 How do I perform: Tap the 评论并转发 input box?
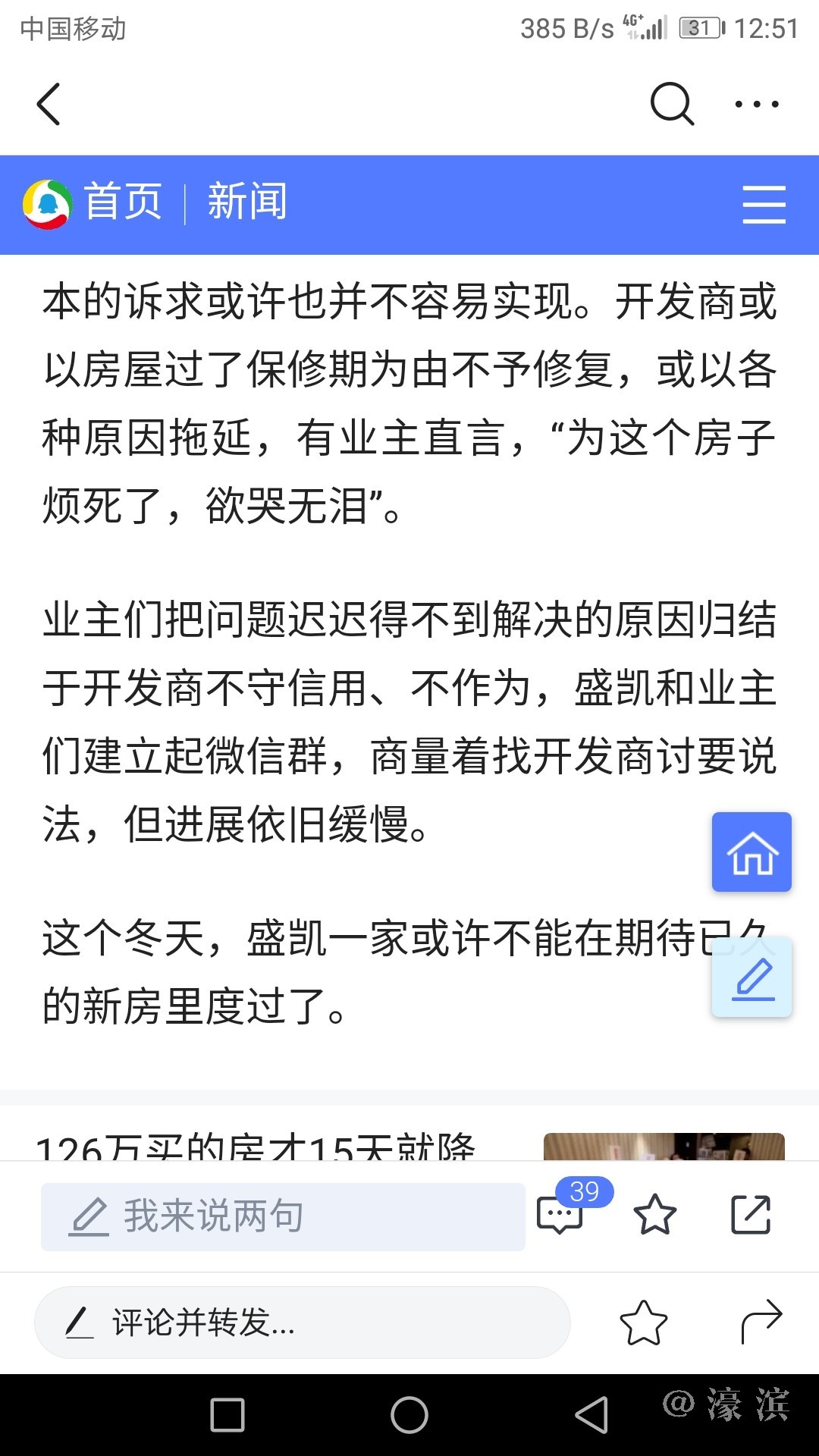point(302,1323)
